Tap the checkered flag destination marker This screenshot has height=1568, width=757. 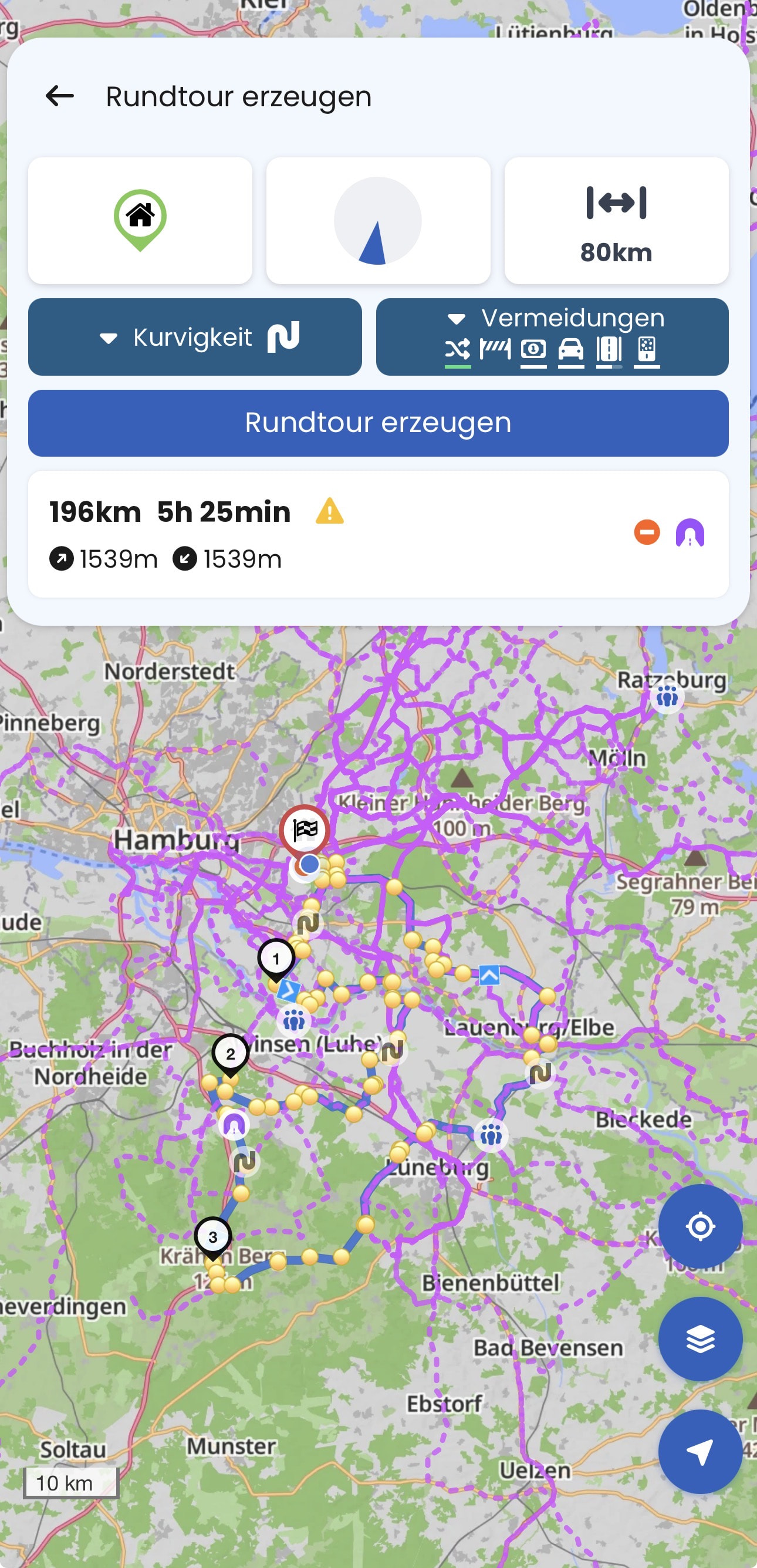(x=305, y=830)
